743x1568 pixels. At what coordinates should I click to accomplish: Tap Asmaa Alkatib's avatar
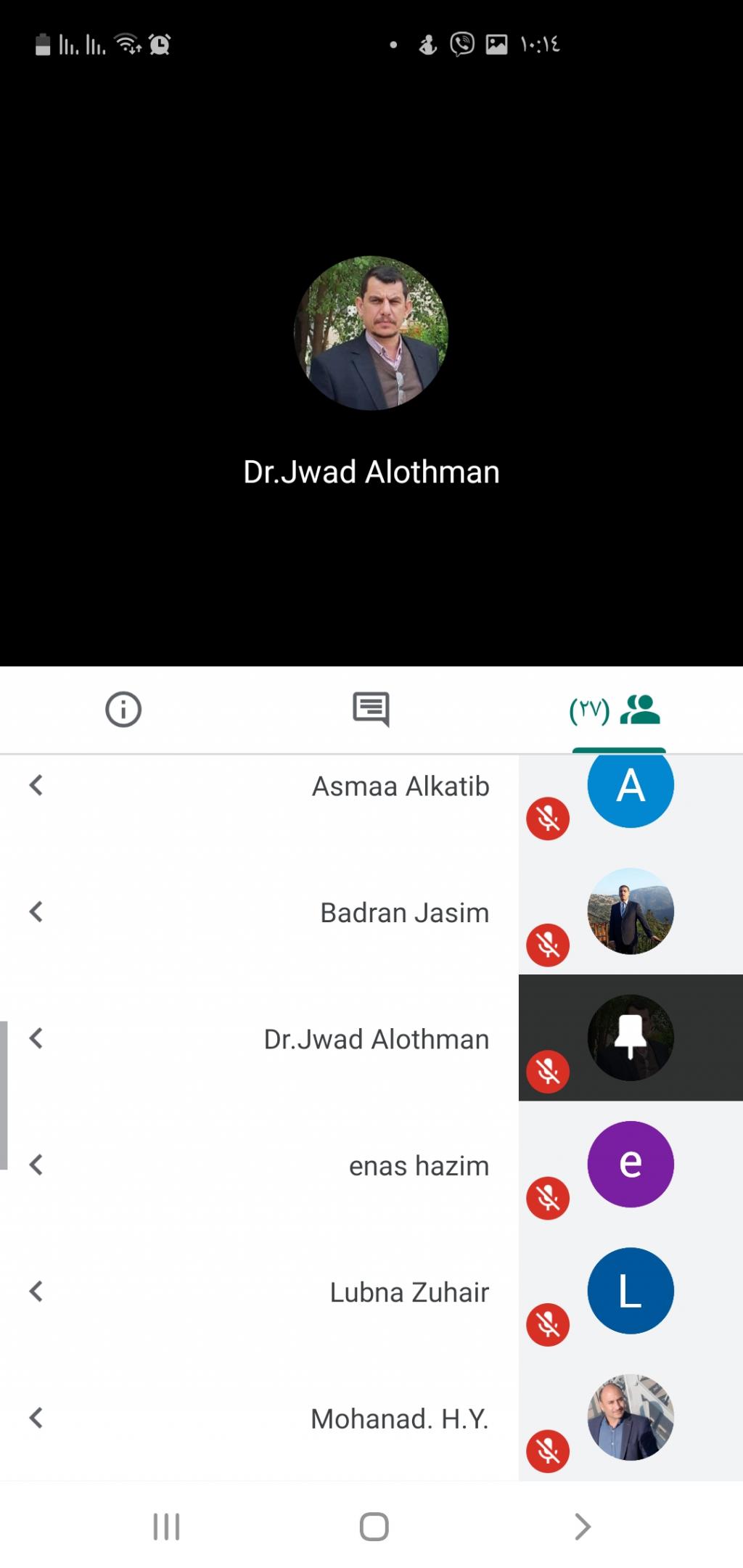tap(630, 785)
